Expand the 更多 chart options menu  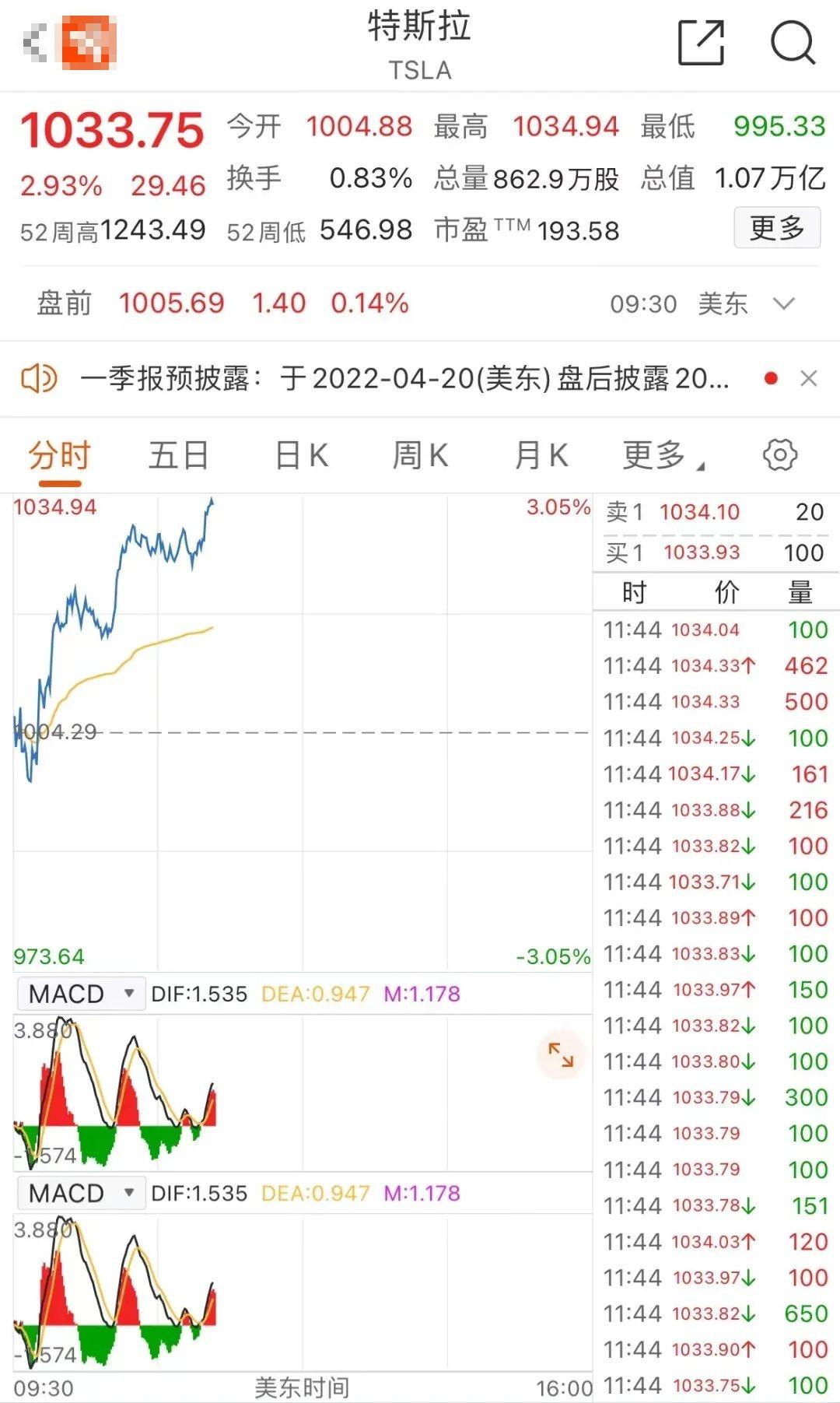[x=654, y=455]
